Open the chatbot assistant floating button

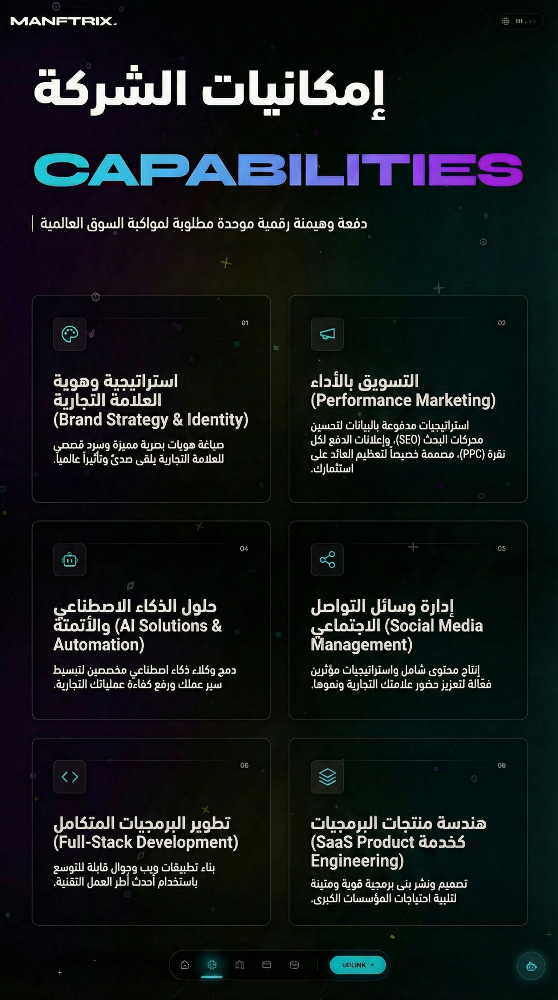tap(531, 966)
